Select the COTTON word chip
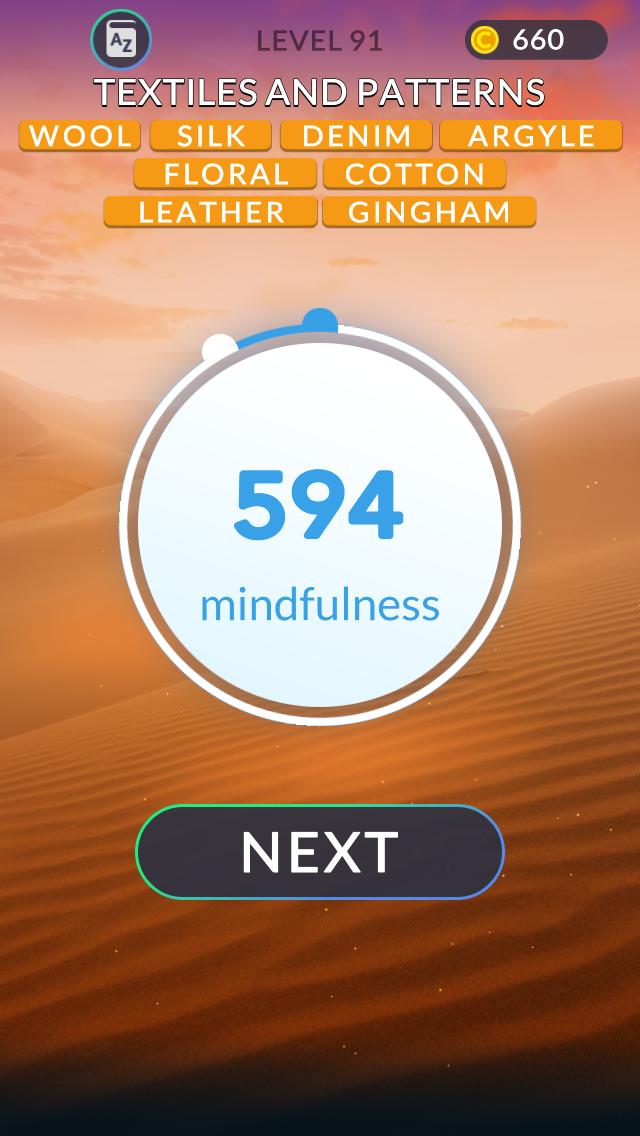This screenshot has width=640, height=1136. click(x=415, y=174)
